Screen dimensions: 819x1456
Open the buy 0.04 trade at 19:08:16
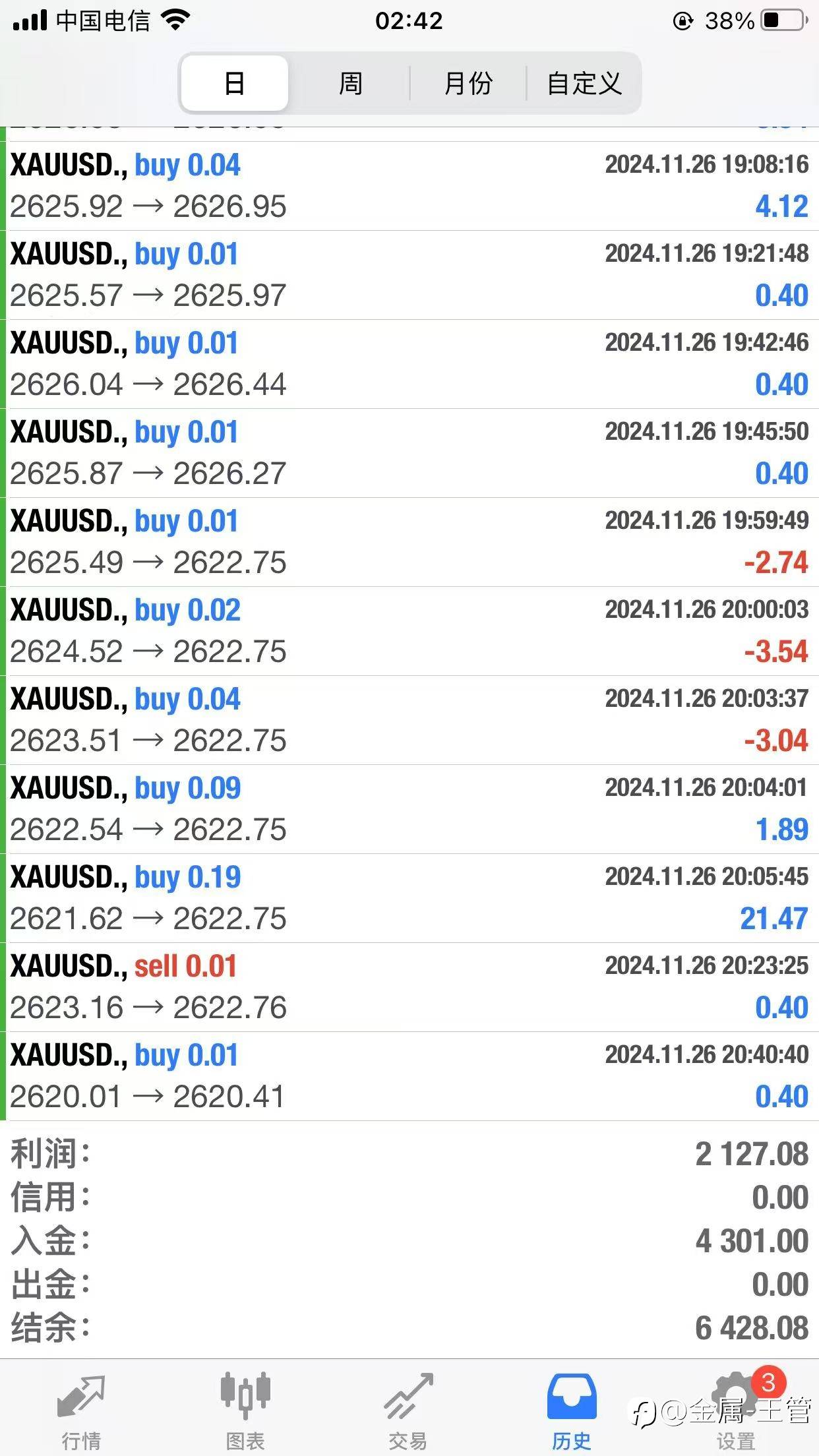(x=409, y=186)
